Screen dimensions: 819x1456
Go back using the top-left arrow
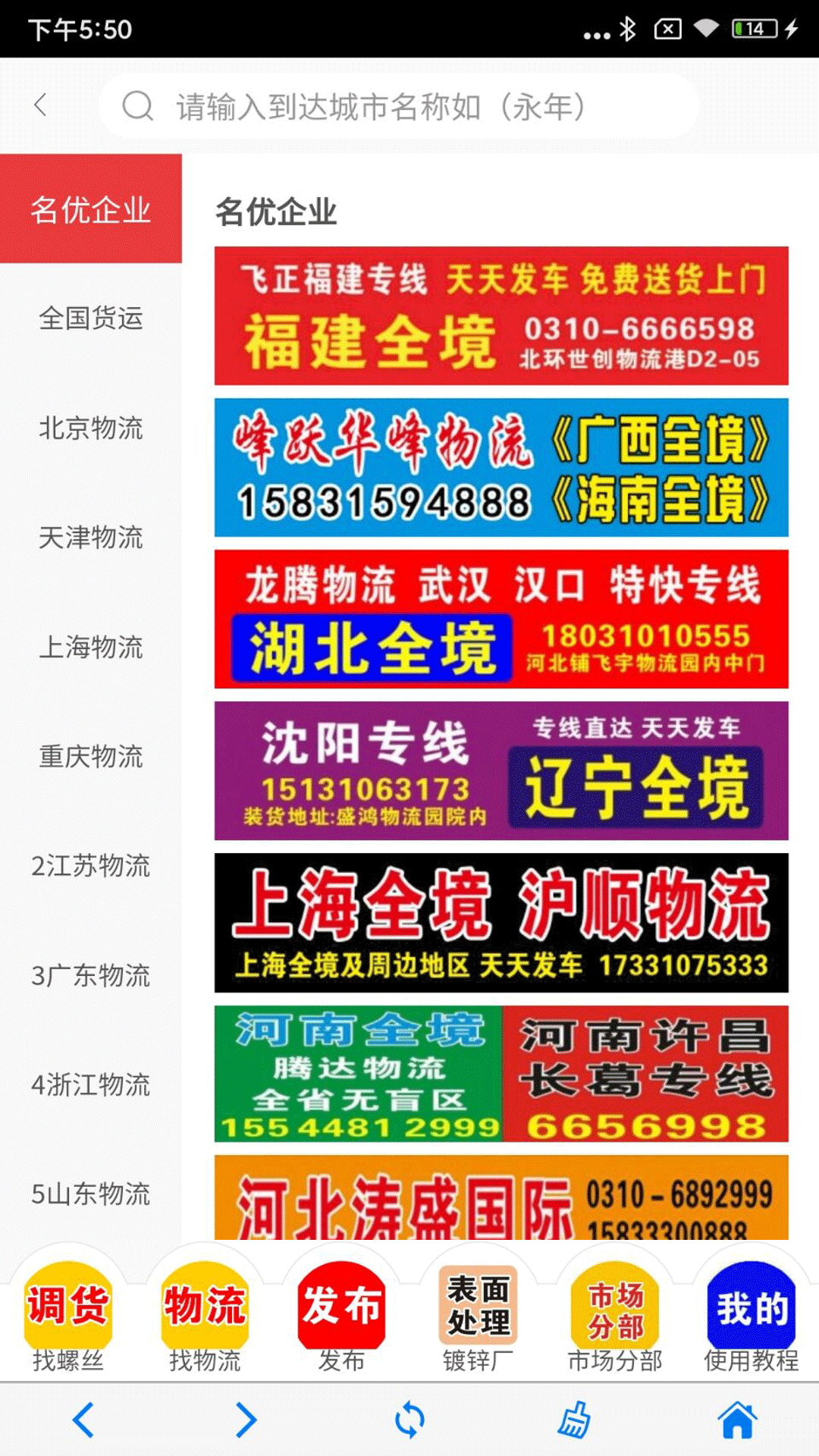point(41,105)
